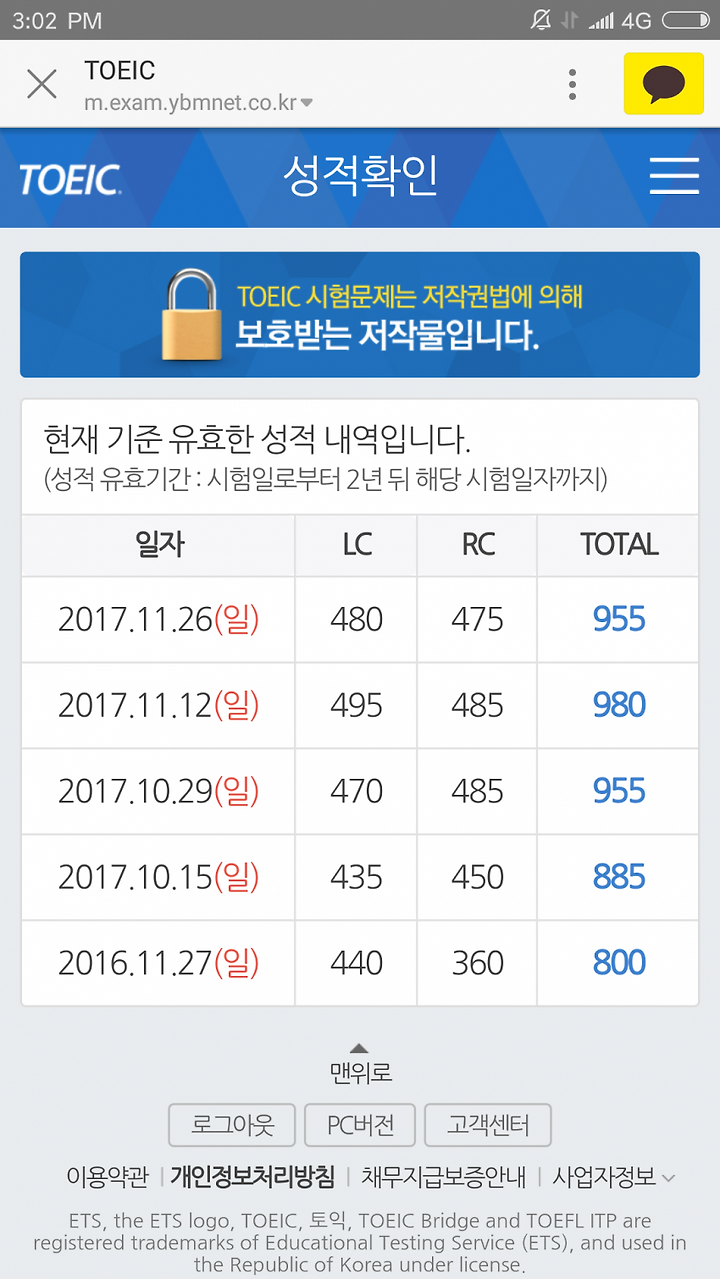Close the TOEIC in-app browser
This screenshot has height=1279, width=720.
tap(41, 84)
